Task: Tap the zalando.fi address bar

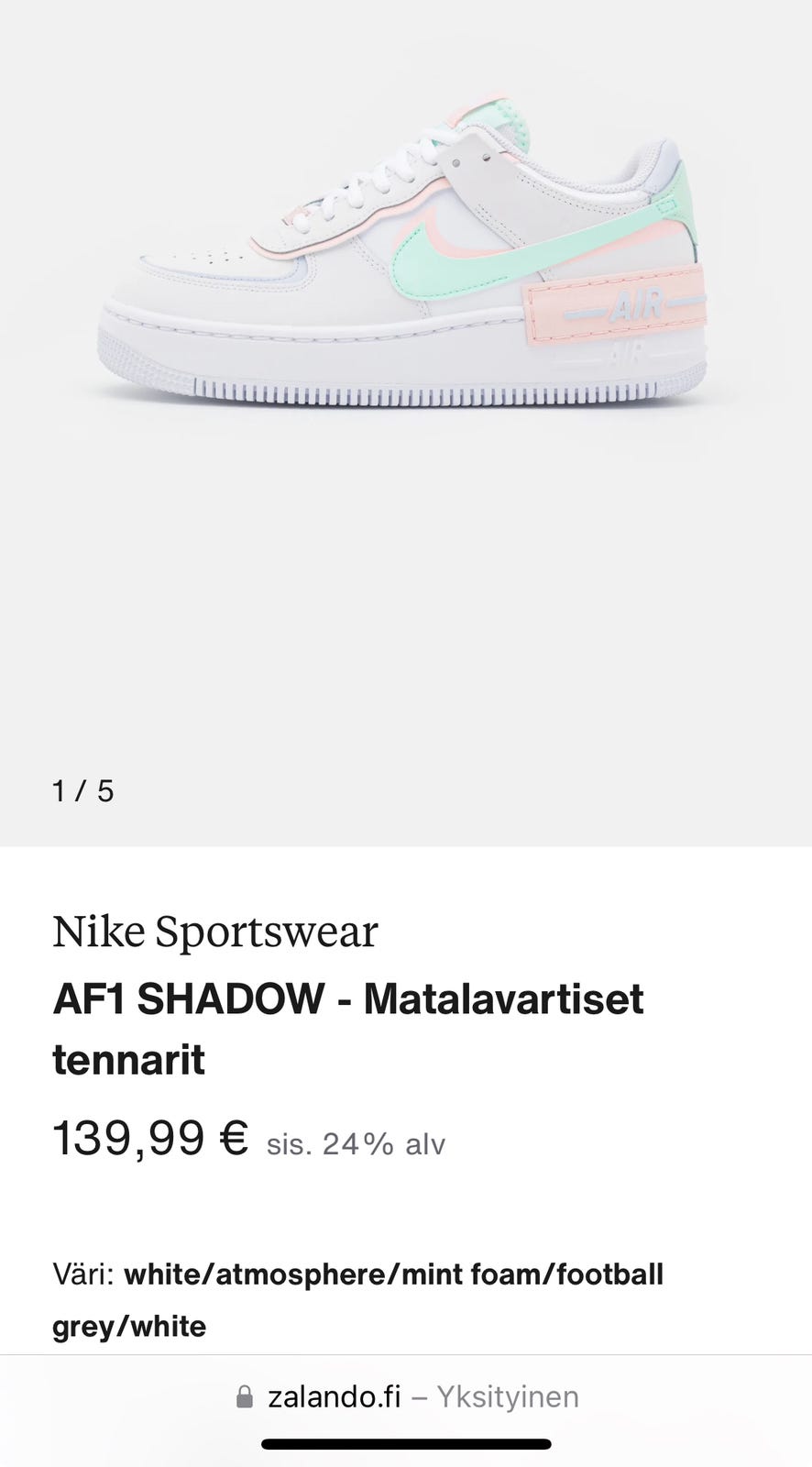Action: pos(406,1397)
